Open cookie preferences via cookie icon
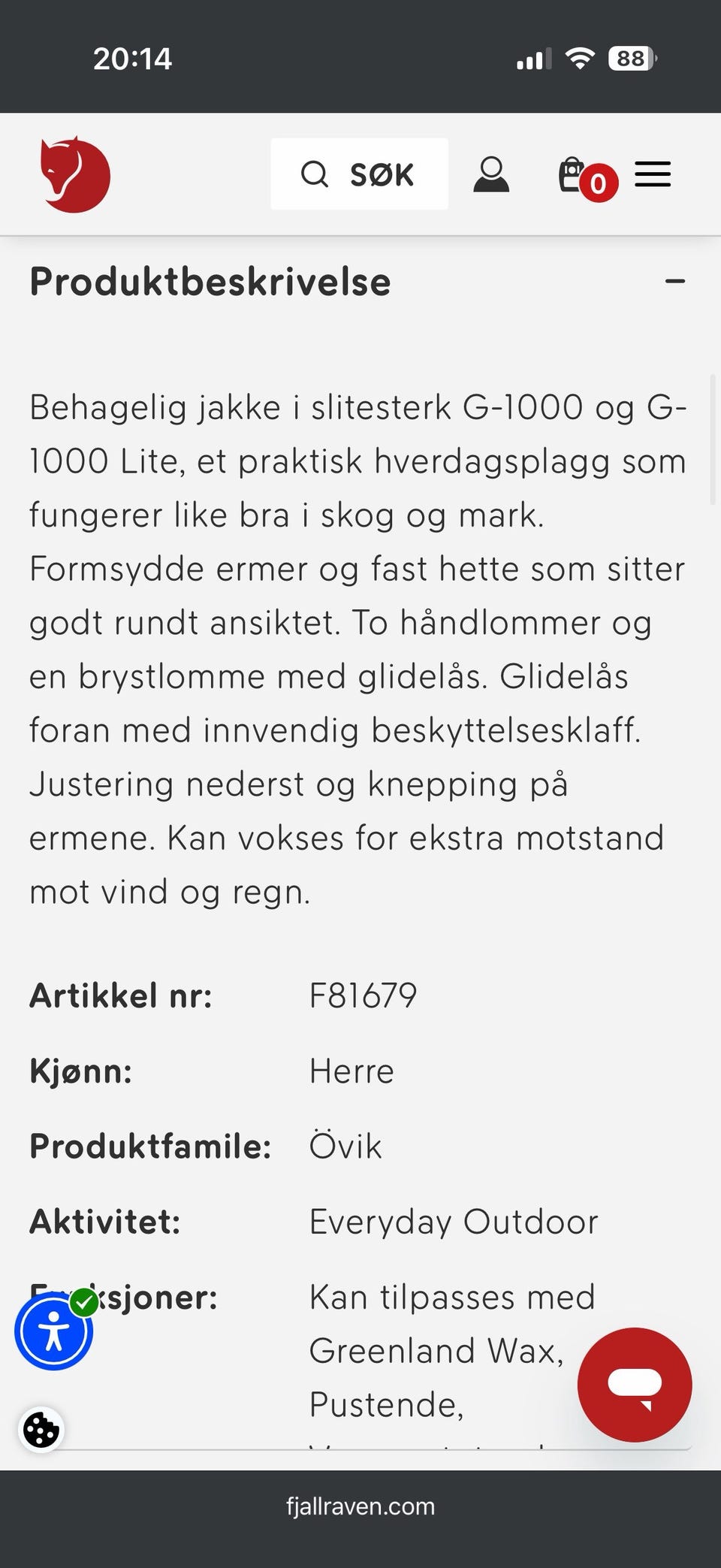The image size is (721, 1568). pos(41,1431)
